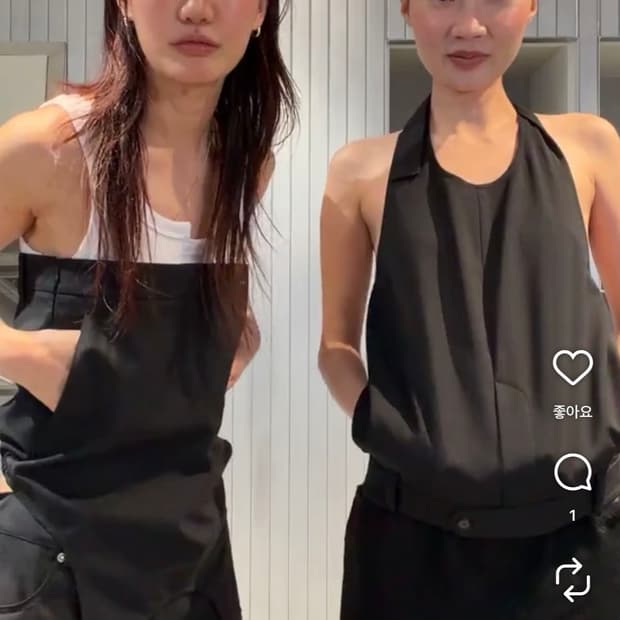Like this reel with the heart icon
Viewport: 620px width, 620px height.
[x=573, y=367]
